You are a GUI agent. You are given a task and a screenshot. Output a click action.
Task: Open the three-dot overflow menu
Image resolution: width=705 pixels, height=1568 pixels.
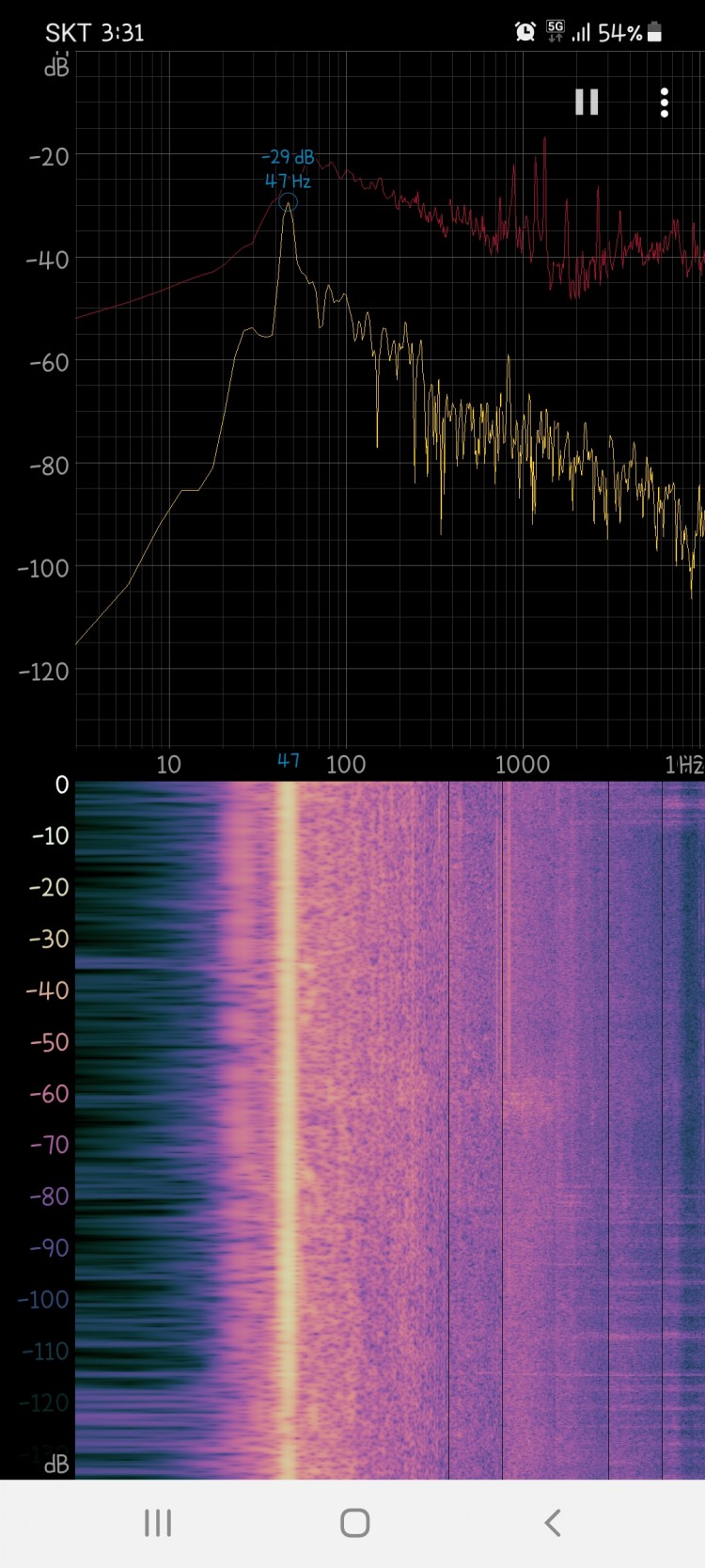665,103
